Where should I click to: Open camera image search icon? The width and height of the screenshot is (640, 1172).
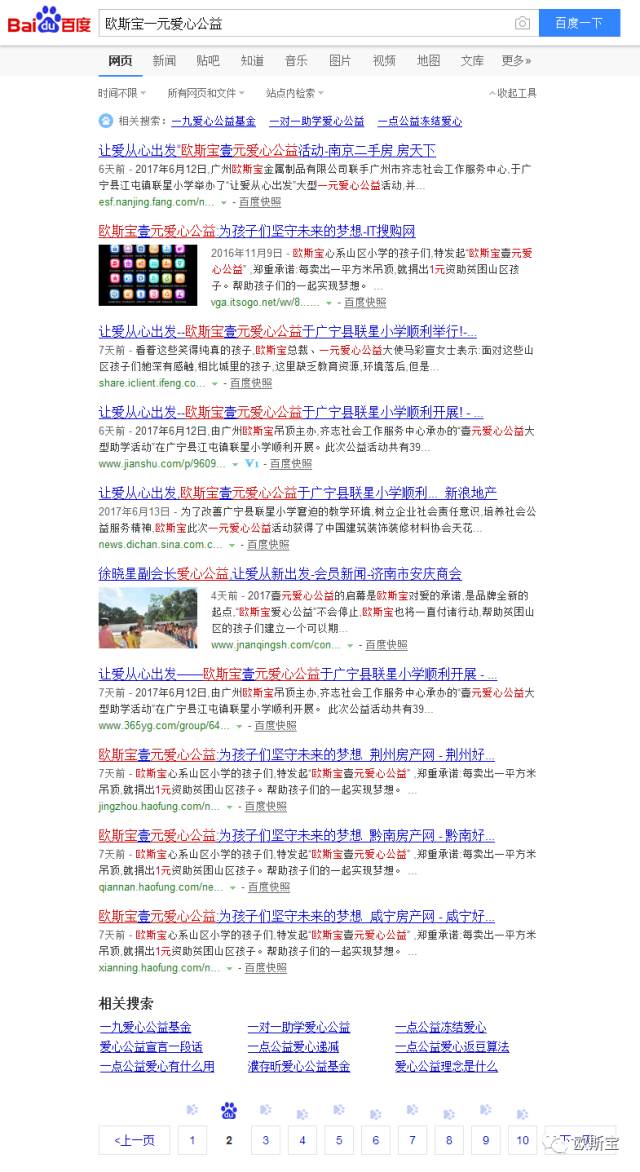click(x=522, y=23)
